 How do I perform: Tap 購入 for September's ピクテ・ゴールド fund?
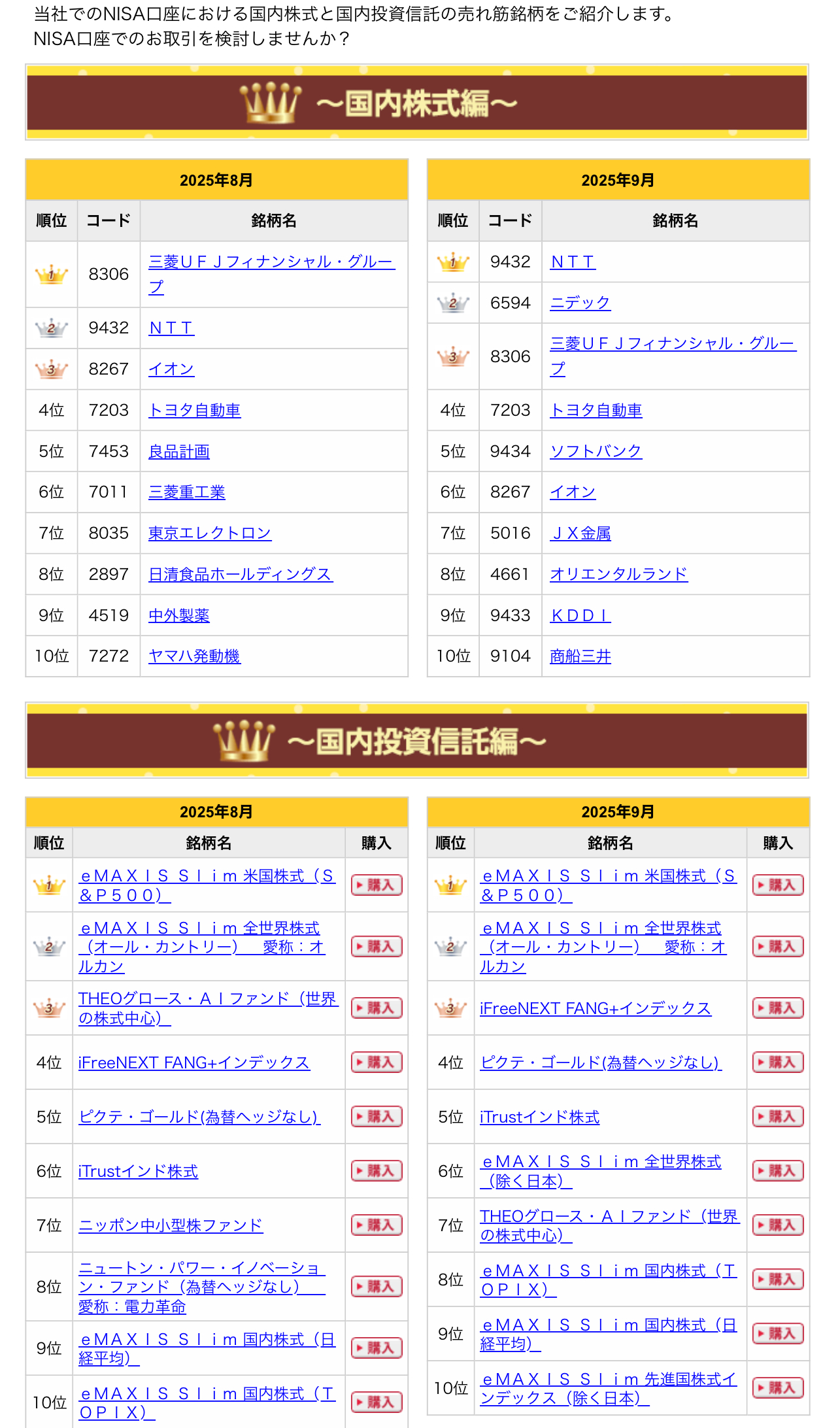point(778,1062)
